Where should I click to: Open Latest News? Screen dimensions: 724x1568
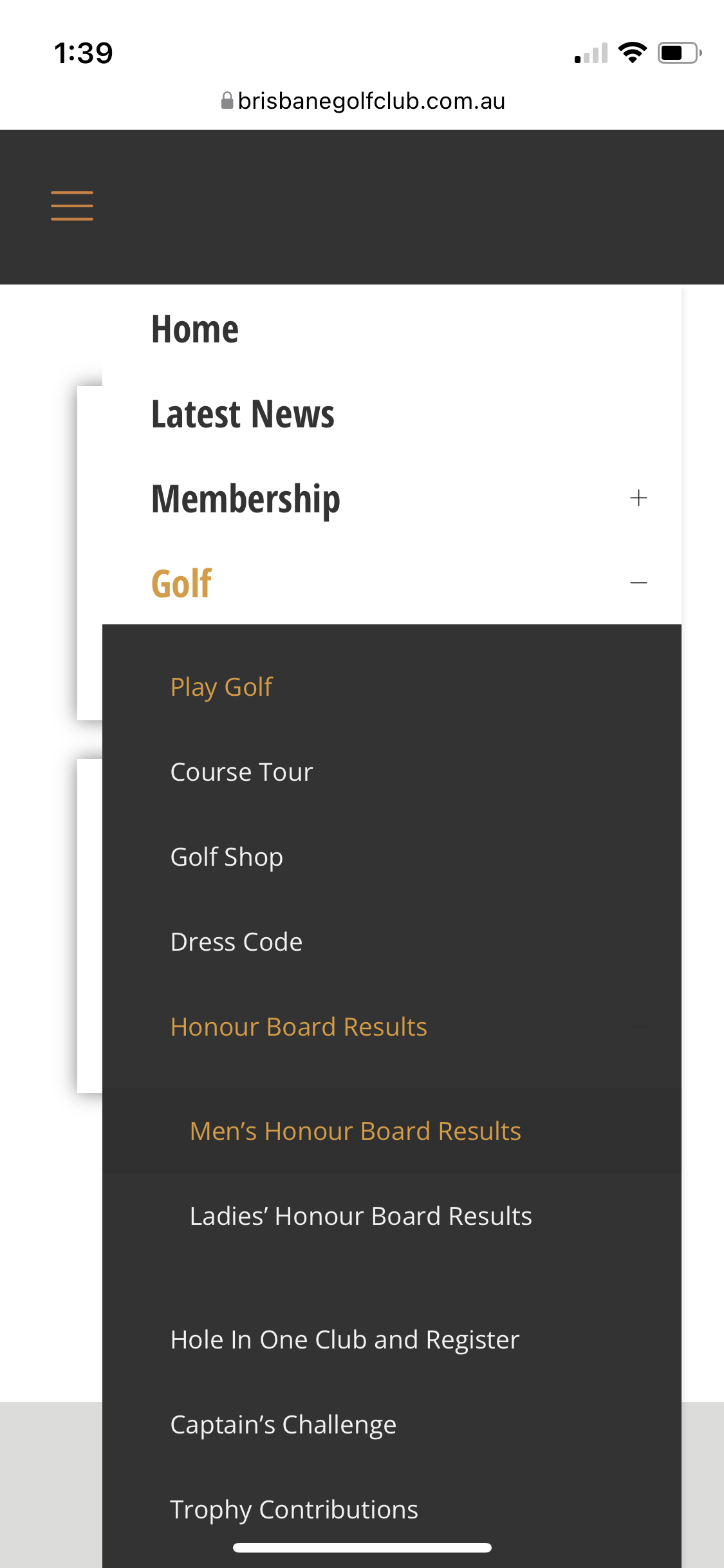pyautogui.click(x=243, y=414)
